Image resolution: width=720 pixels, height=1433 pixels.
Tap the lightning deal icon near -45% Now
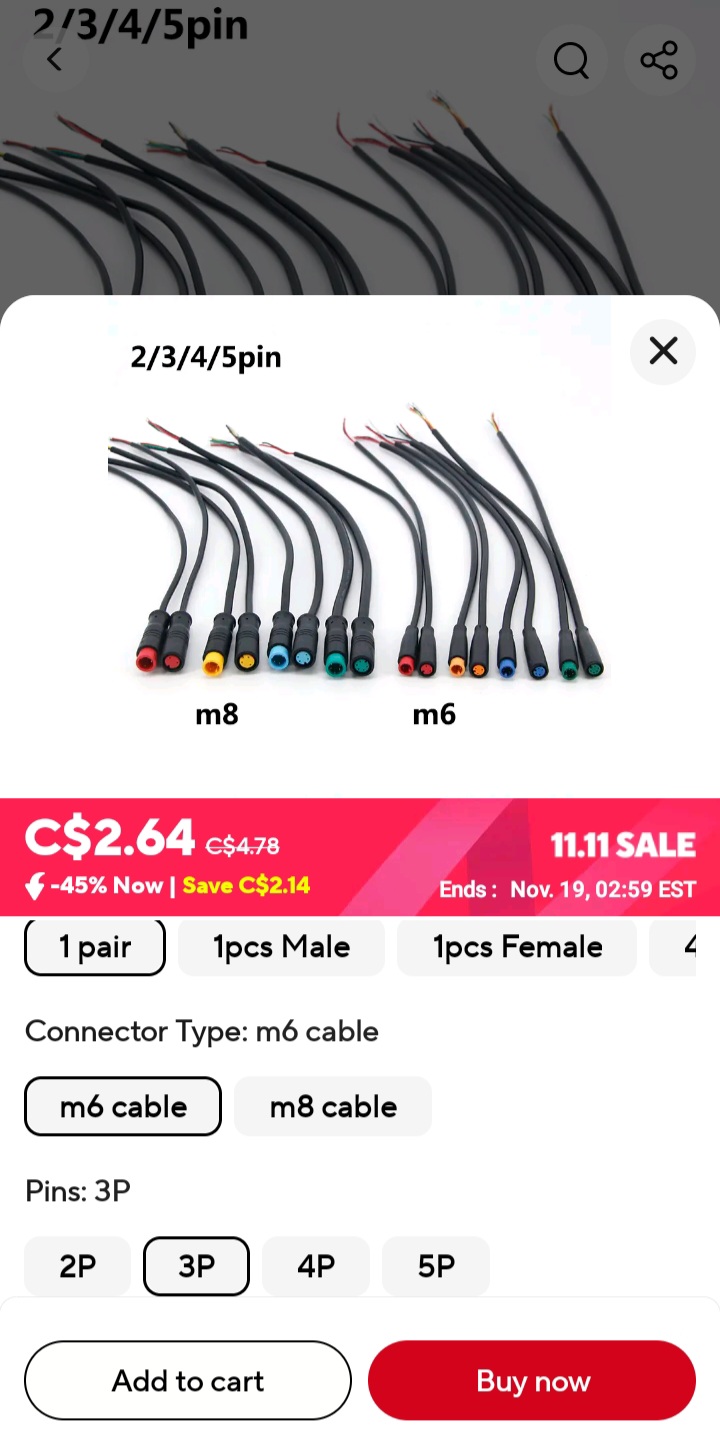pyautogui.click(x=36, y=885)
